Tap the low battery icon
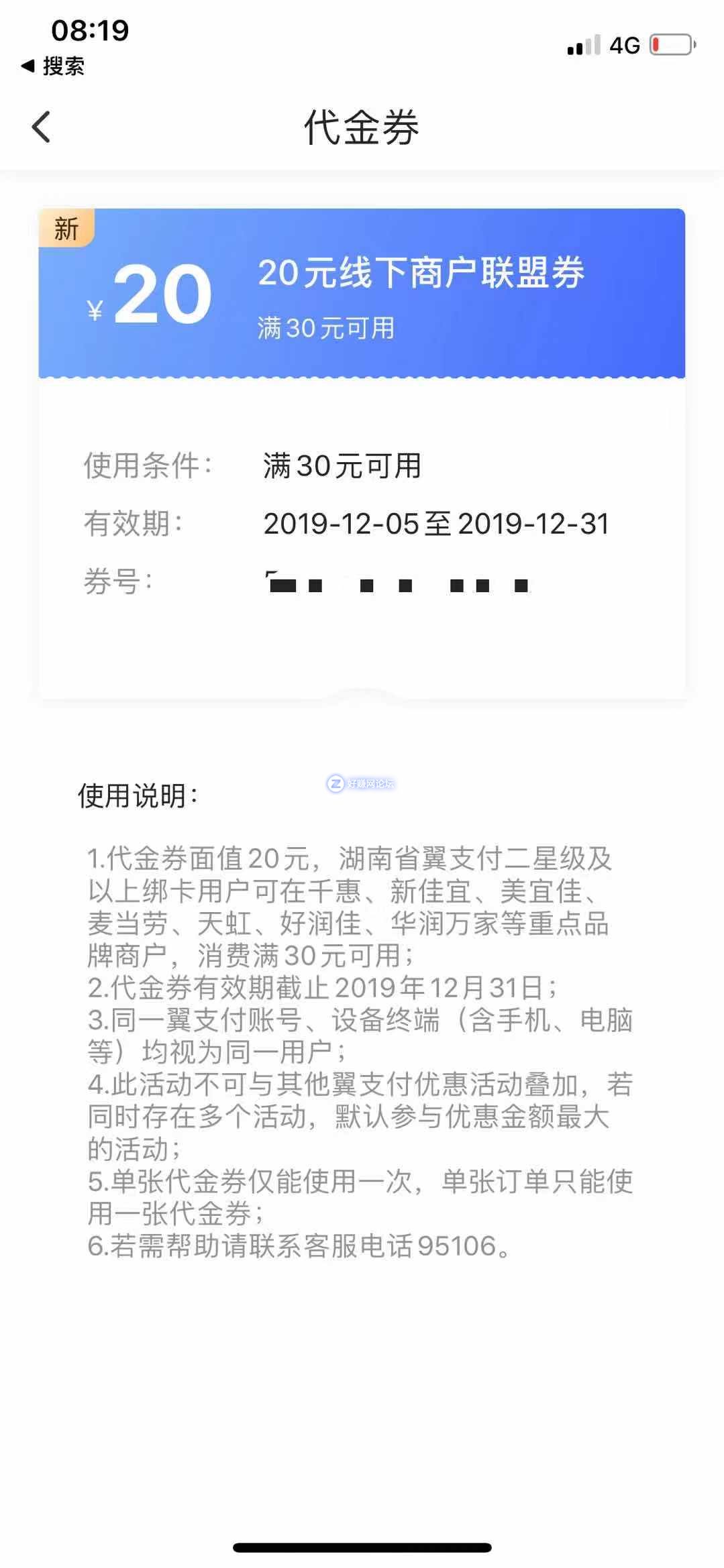This screenshot has height=1568, width=724. 670,44
